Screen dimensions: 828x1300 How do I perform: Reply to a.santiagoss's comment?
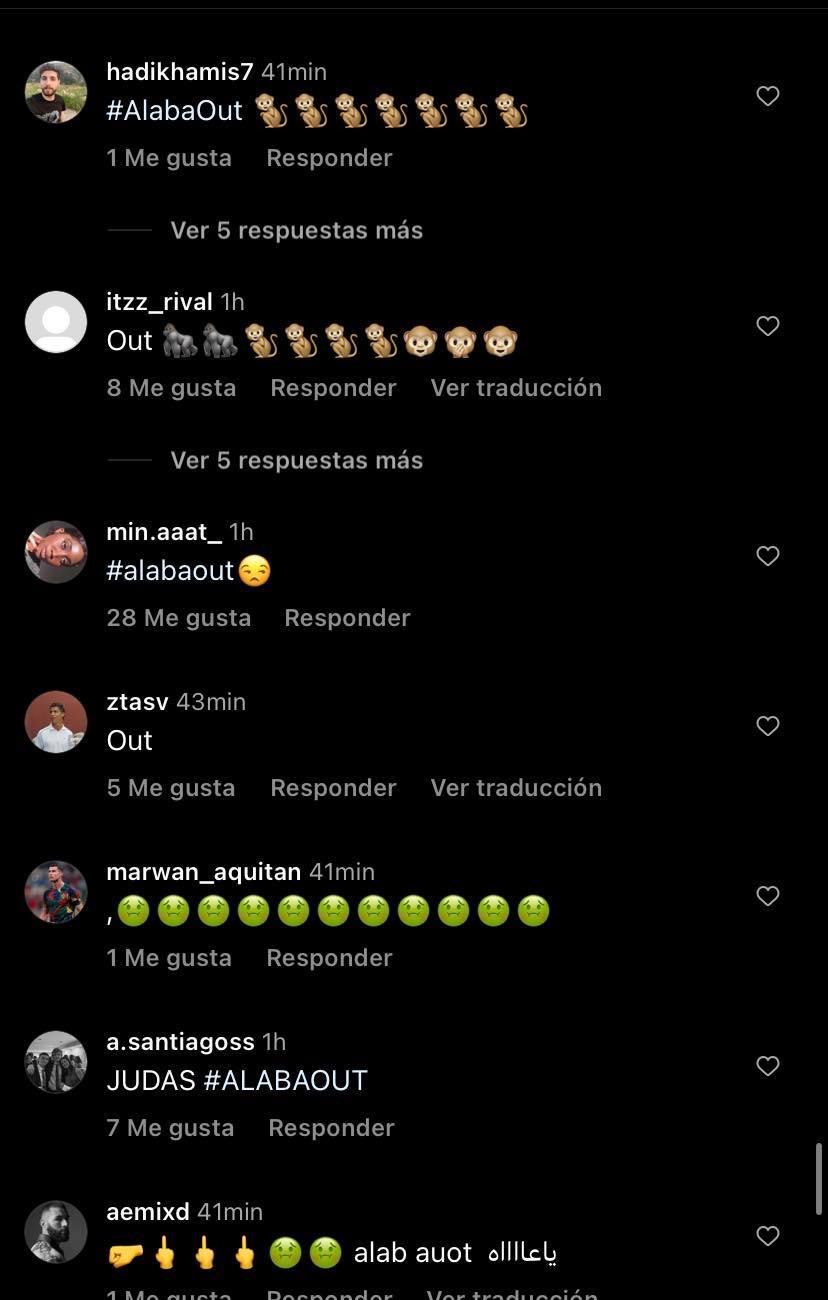pyautogui.click(x=331, y=1128)
